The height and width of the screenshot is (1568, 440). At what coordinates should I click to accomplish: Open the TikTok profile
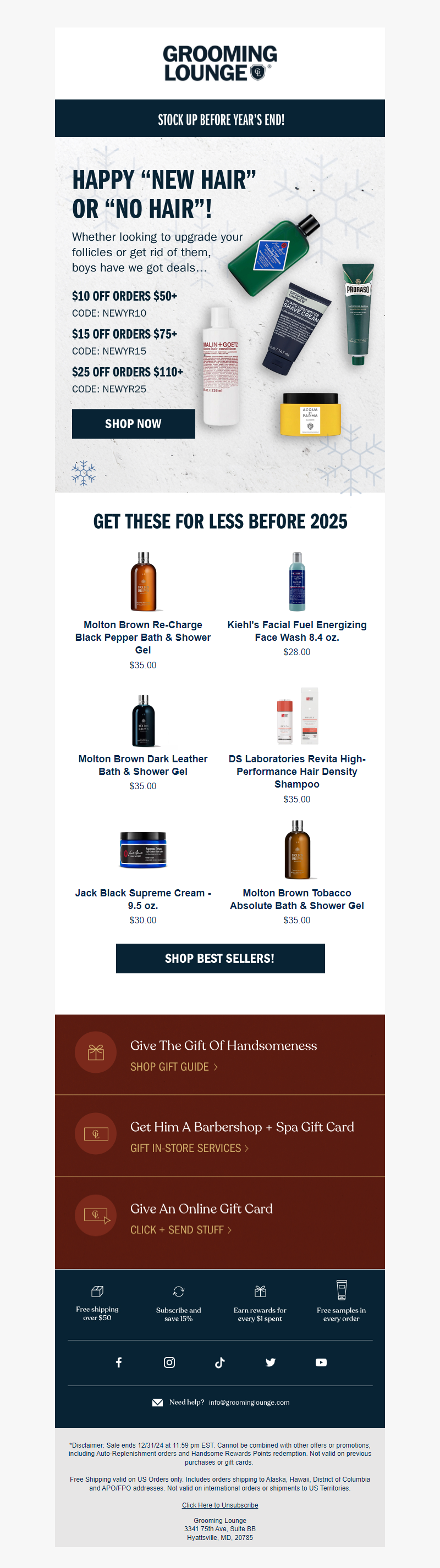(220, 1362)
